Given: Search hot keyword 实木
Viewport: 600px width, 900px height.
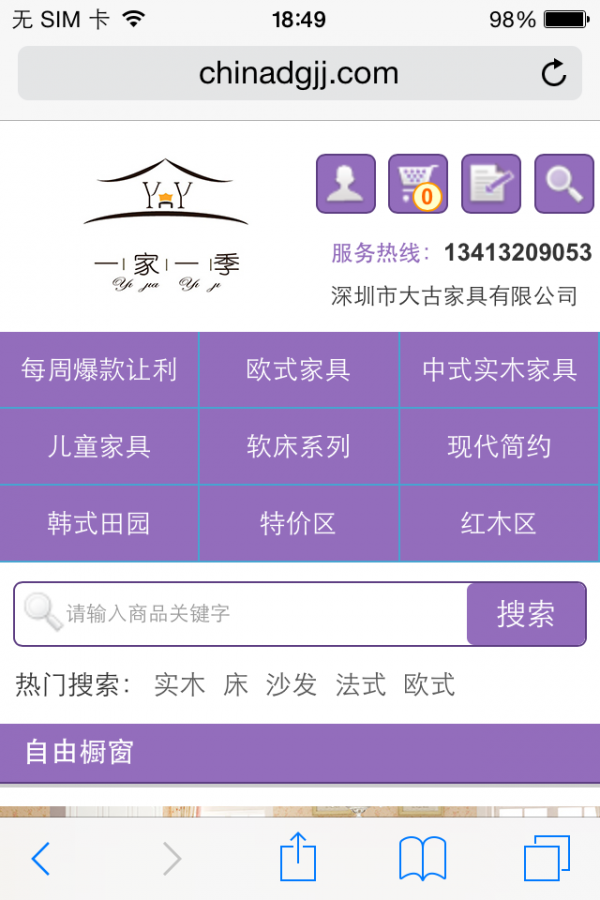Looking at the screenshot, I should (x=179, y=684).
